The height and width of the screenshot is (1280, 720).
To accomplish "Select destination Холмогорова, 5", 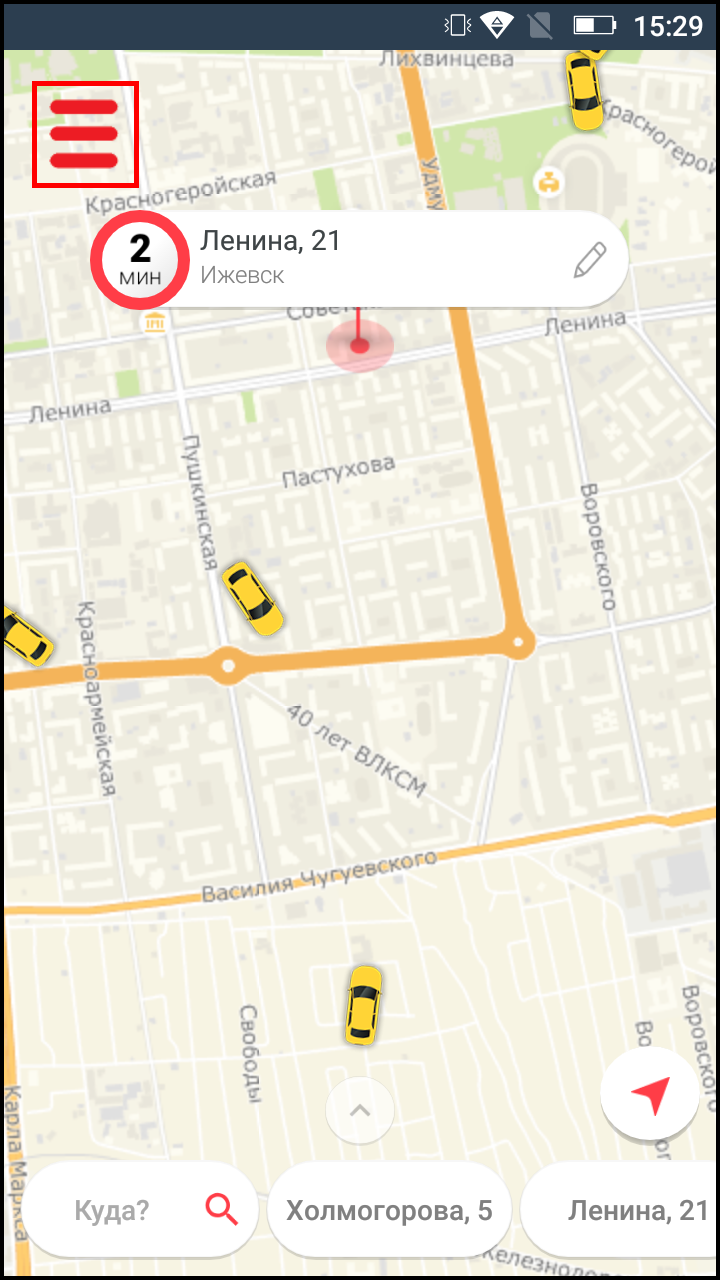I will [x=389, y=1211].
